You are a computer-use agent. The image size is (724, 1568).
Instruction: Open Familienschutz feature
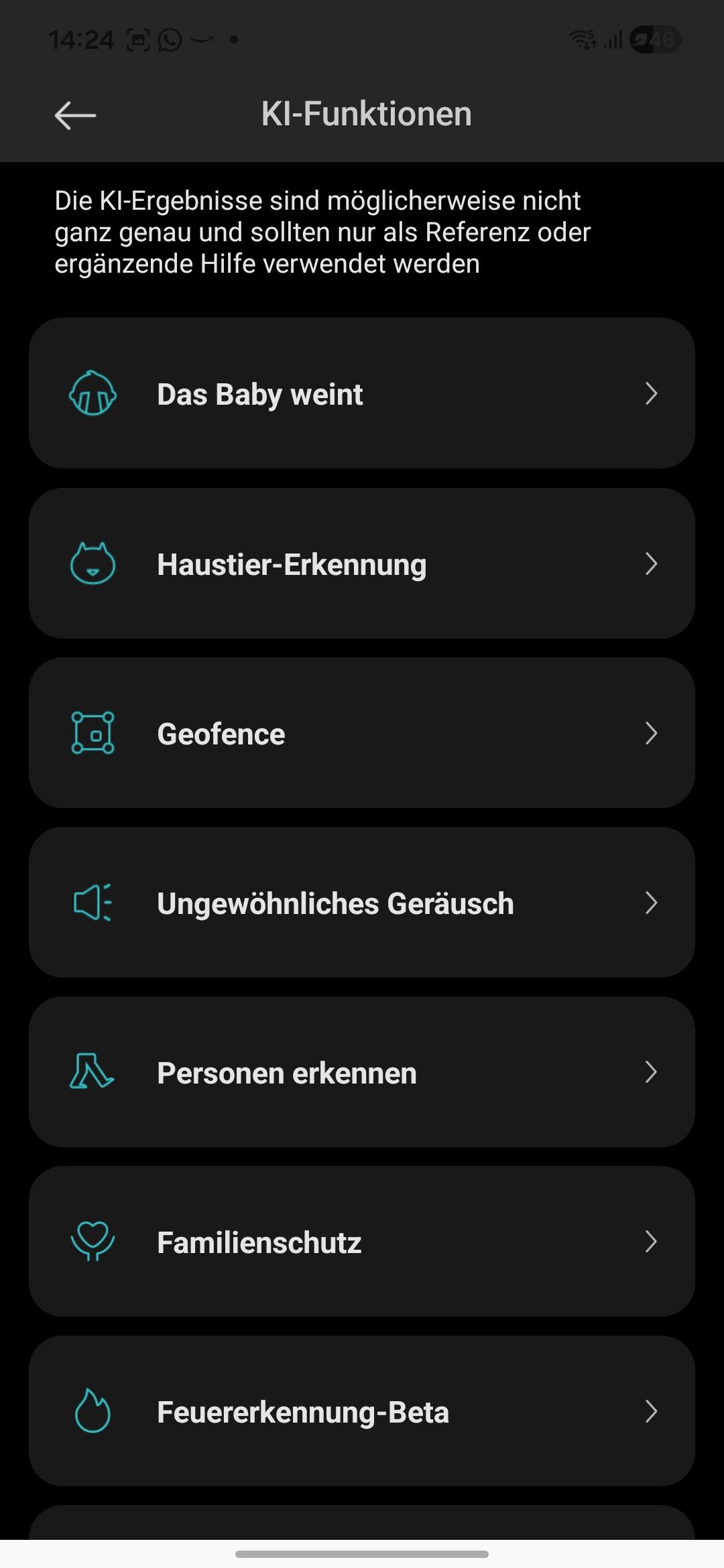(x=362, y=1242)
